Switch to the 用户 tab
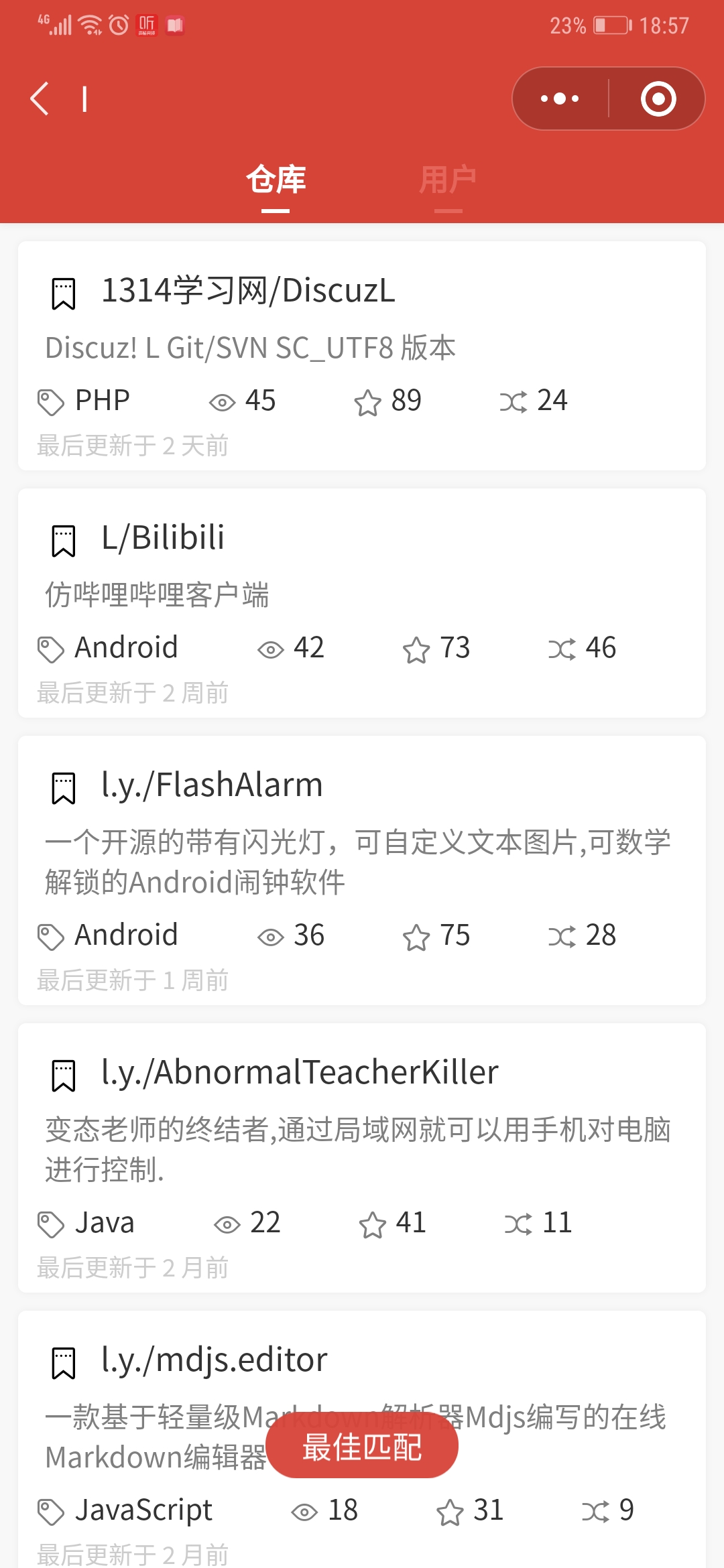The image size is (724, 1568). [x=448, y=180]
